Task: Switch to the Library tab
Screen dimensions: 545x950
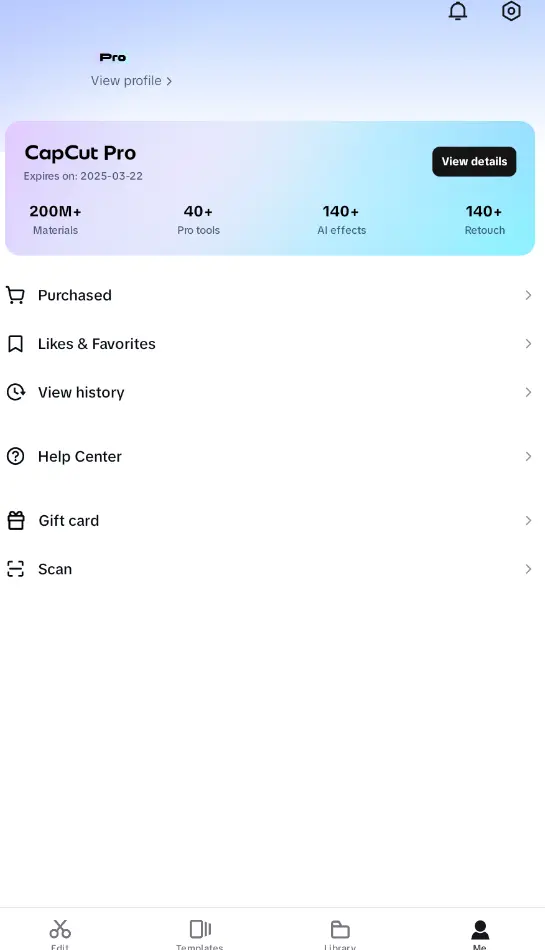Action: click(x=340, y=933)
